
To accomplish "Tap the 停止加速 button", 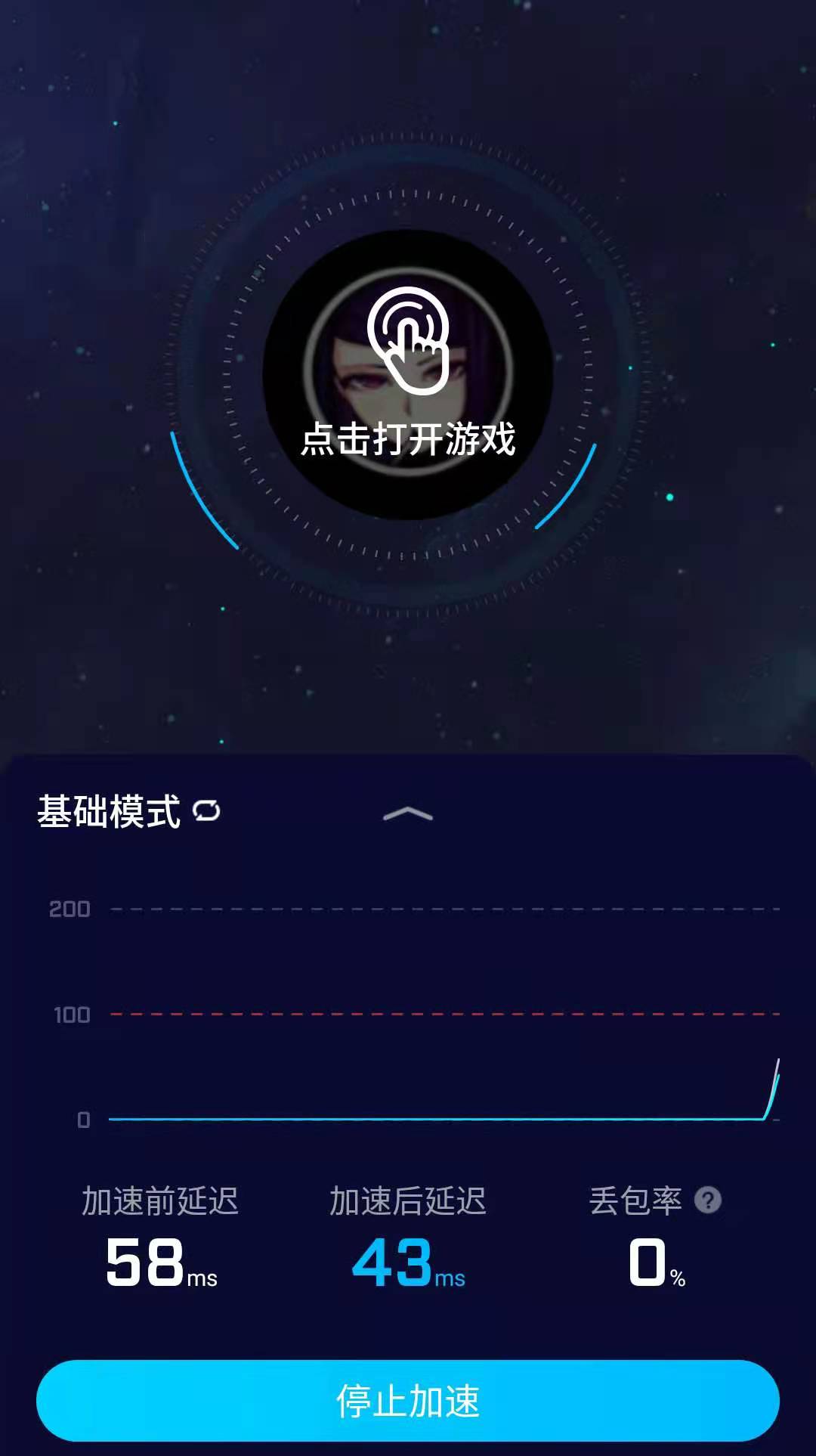I will pos(408,1401).
